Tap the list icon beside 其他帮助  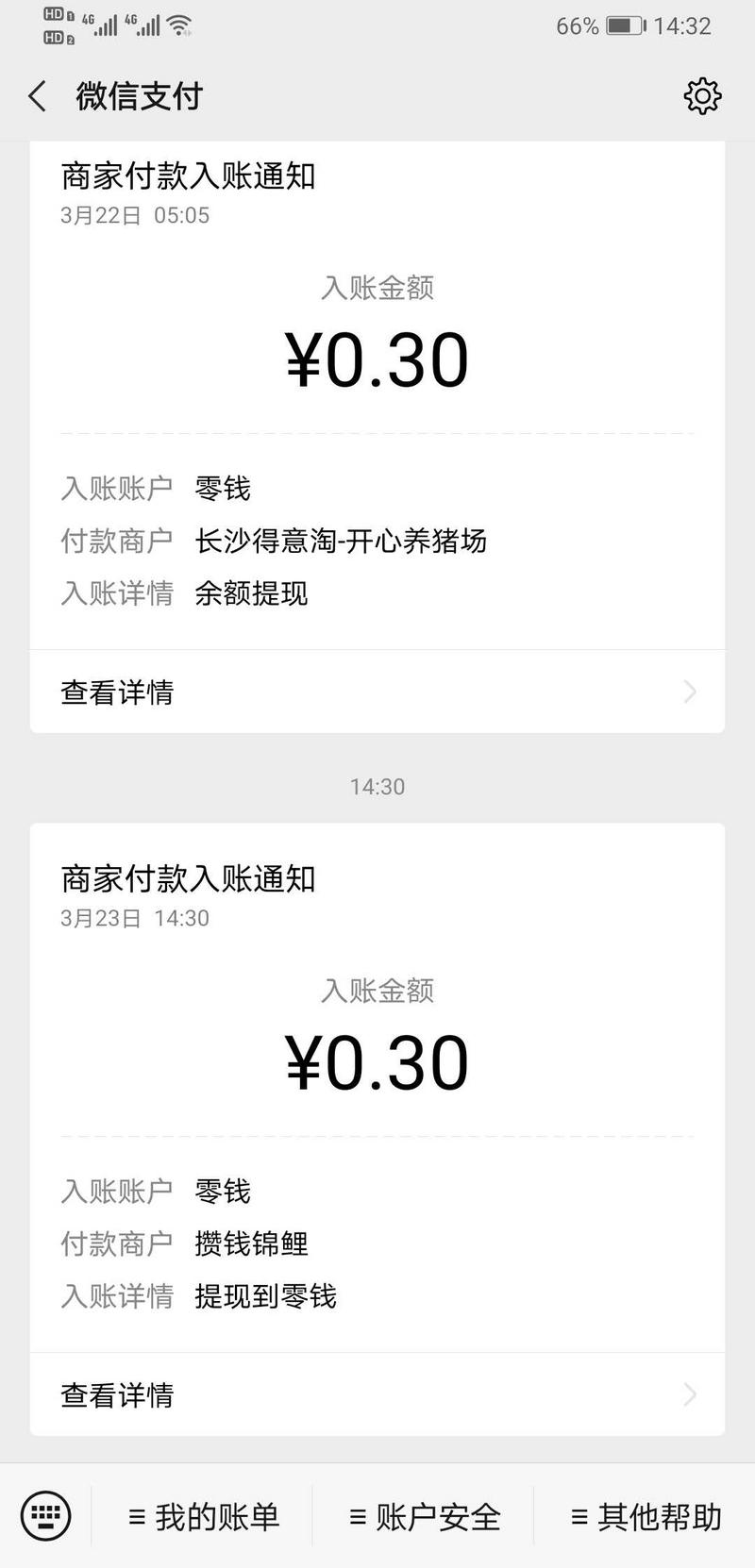(579, 1516)
